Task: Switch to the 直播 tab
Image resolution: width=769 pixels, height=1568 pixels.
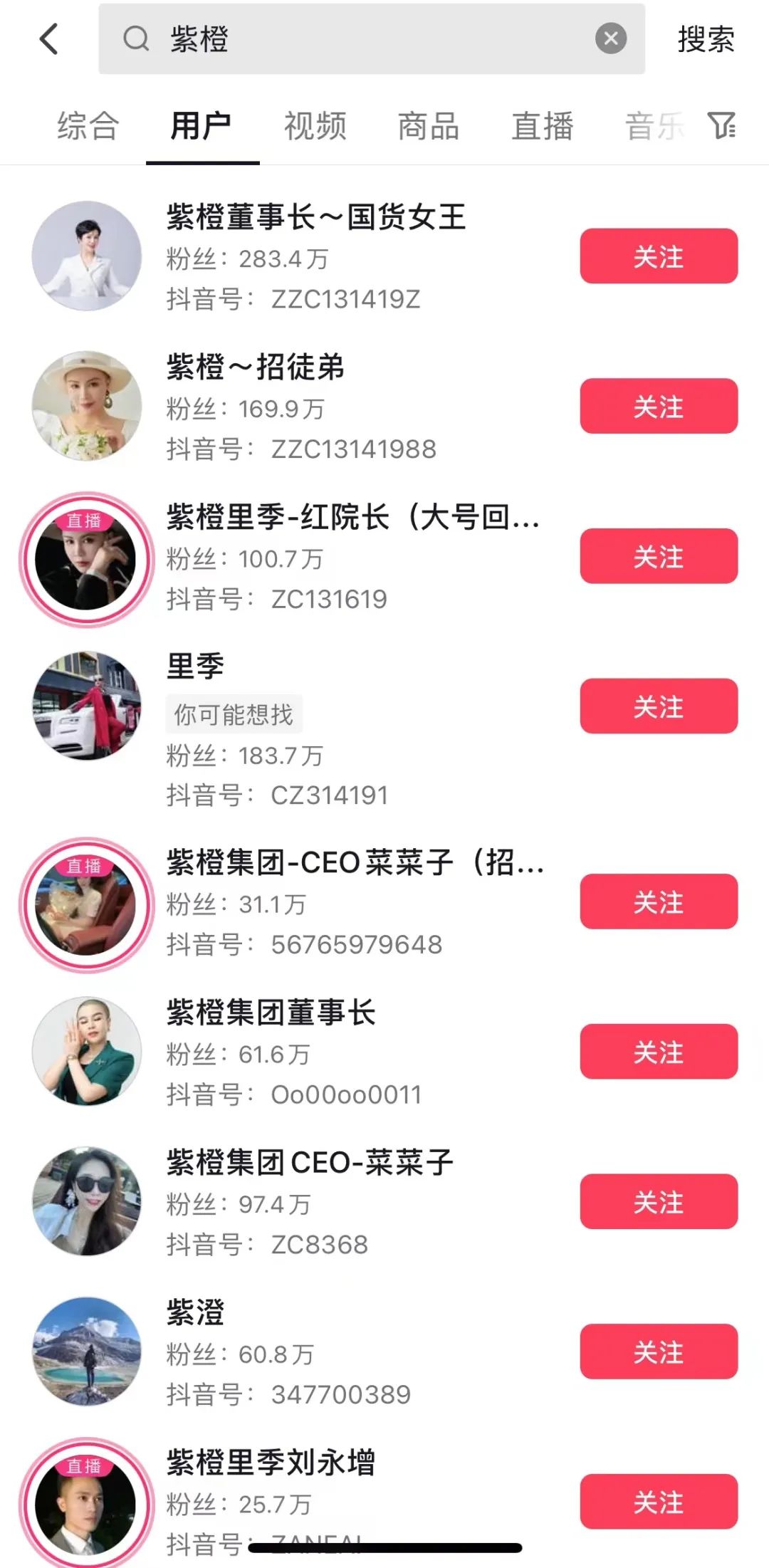Action: point(542,126)
